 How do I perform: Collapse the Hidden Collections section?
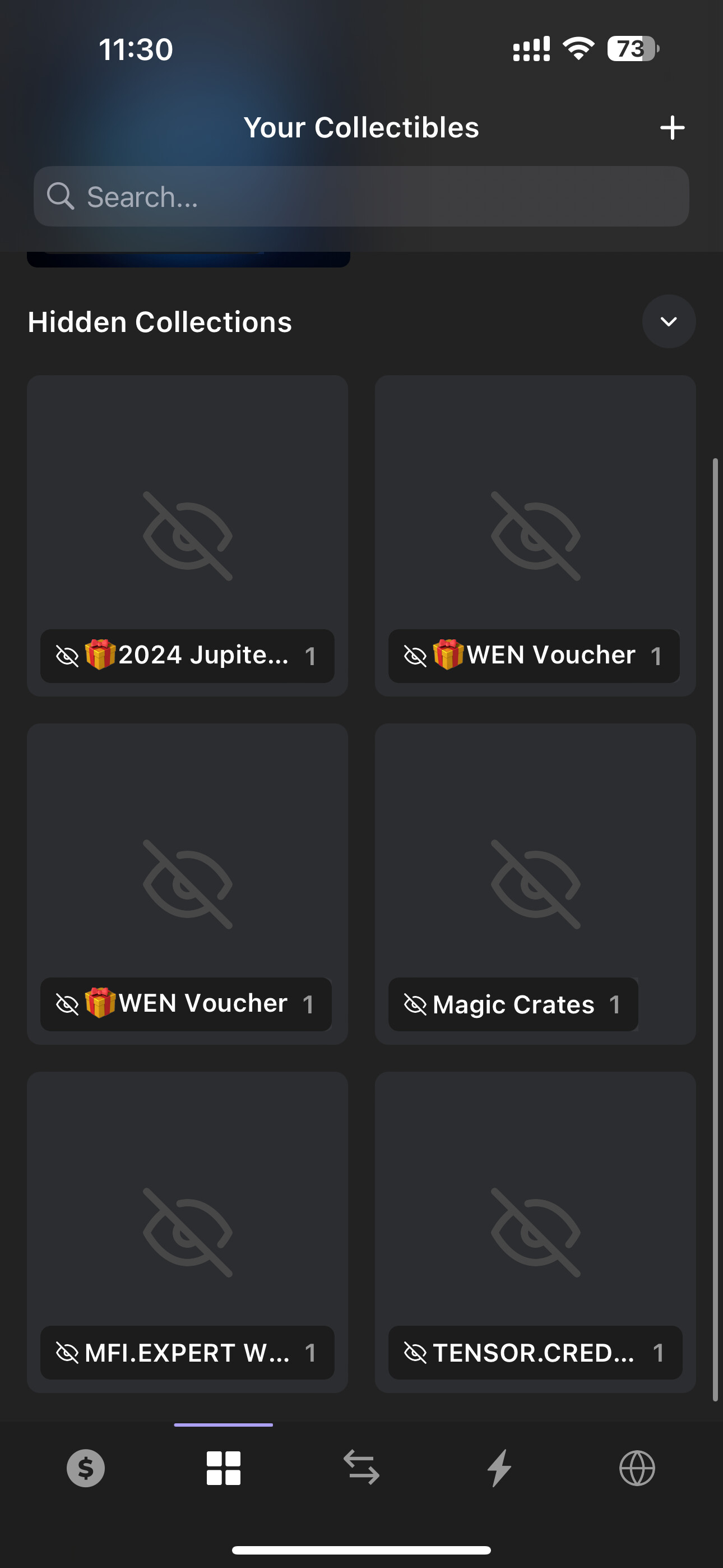click(x=668, y=321)
